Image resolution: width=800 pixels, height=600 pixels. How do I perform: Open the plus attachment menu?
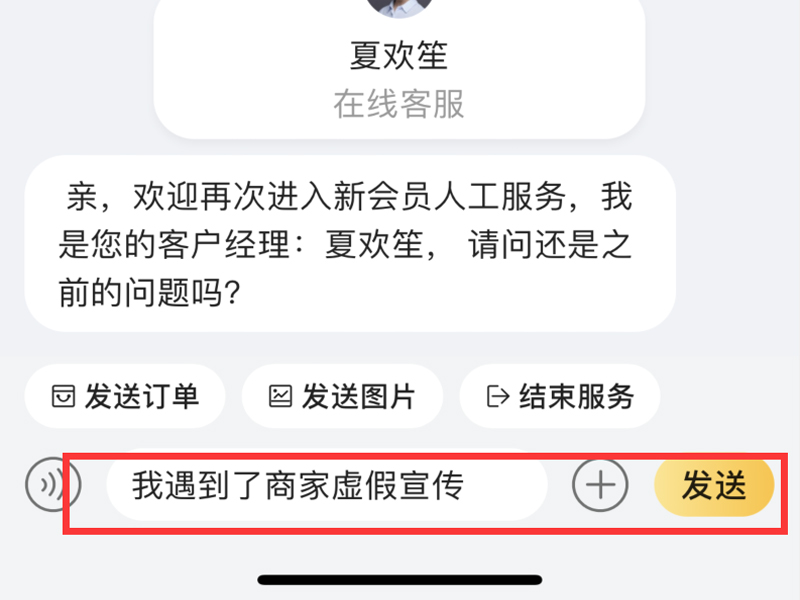click(600, 487)
